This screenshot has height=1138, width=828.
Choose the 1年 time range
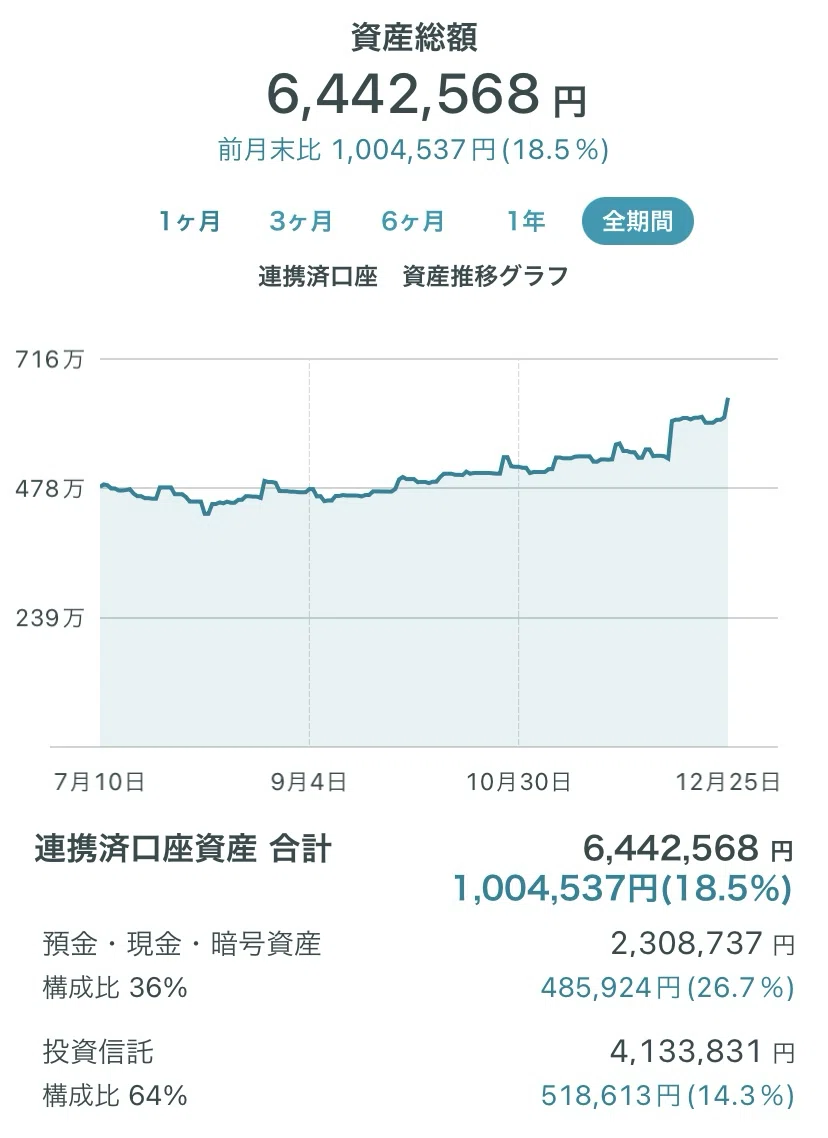click(x=525, y=221)
